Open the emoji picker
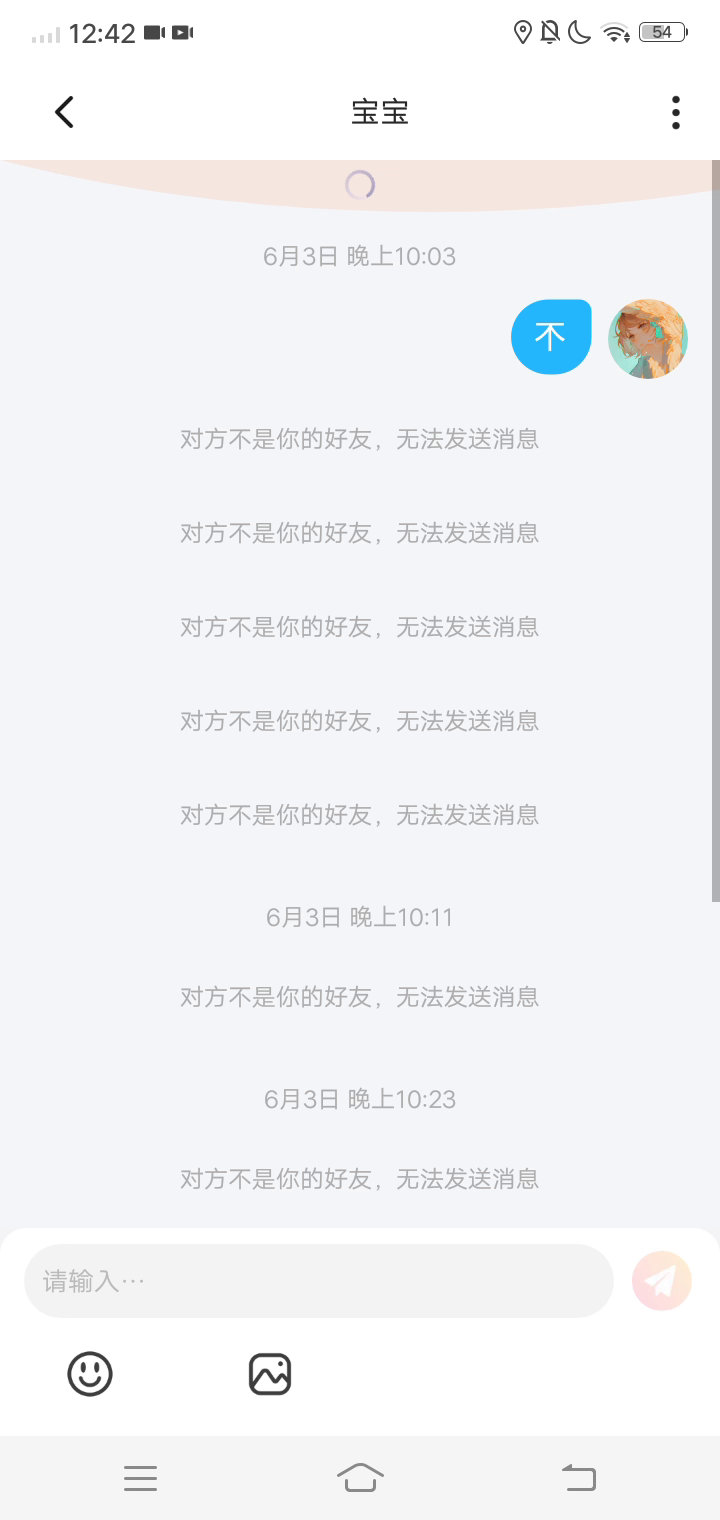Image resolution: width=720 pixels, height=1520 pixels. [x=90, y=1374]
